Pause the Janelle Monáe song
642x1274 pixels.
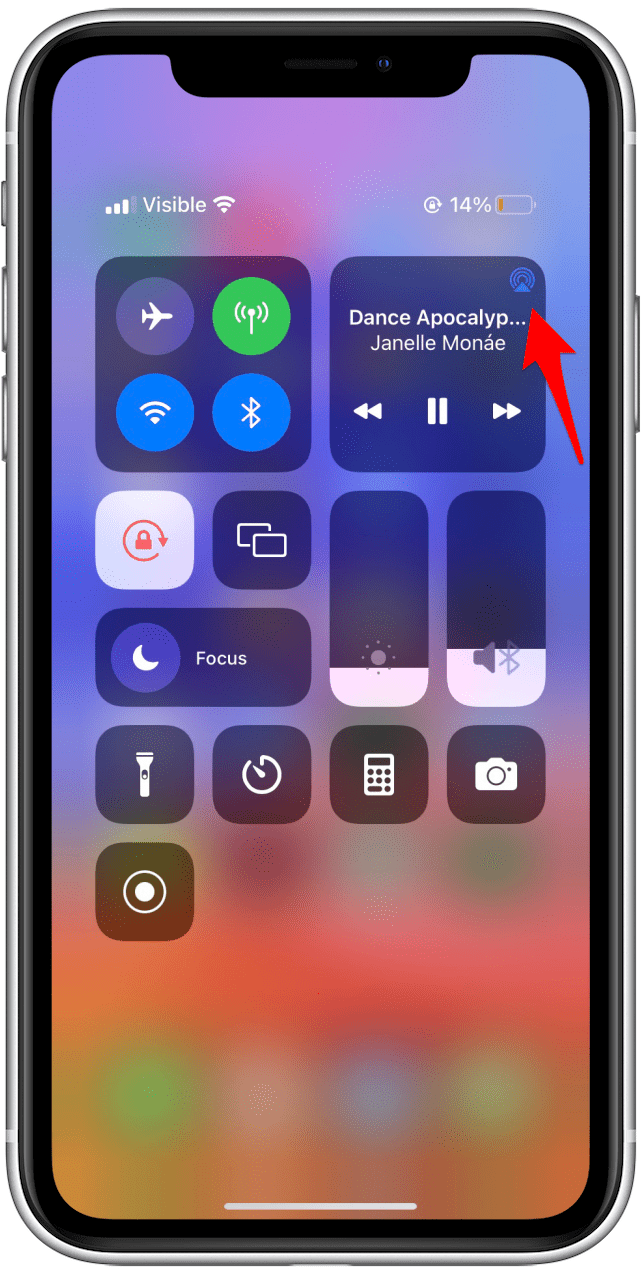[437, 411]
